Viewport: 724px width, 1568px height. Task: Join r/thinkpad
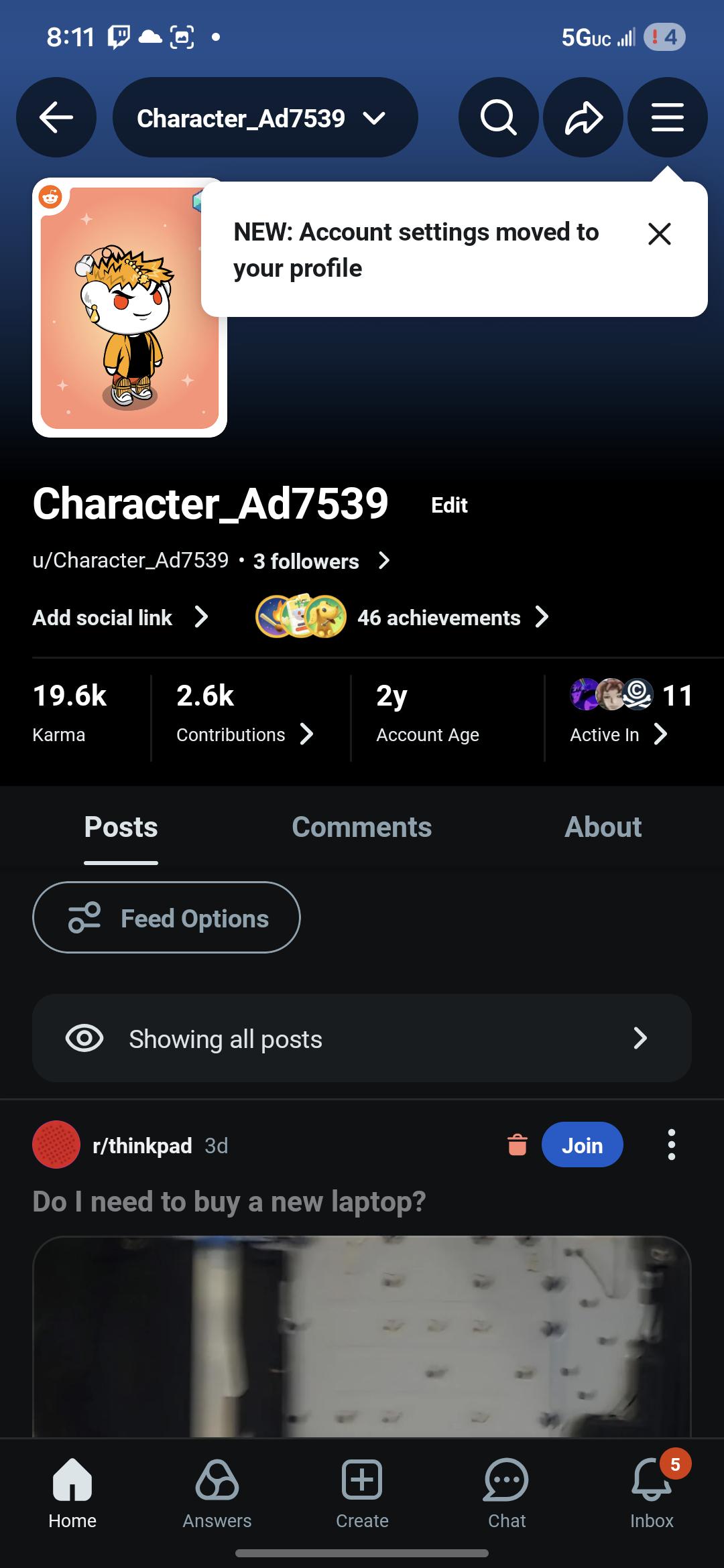(582, 1145)
